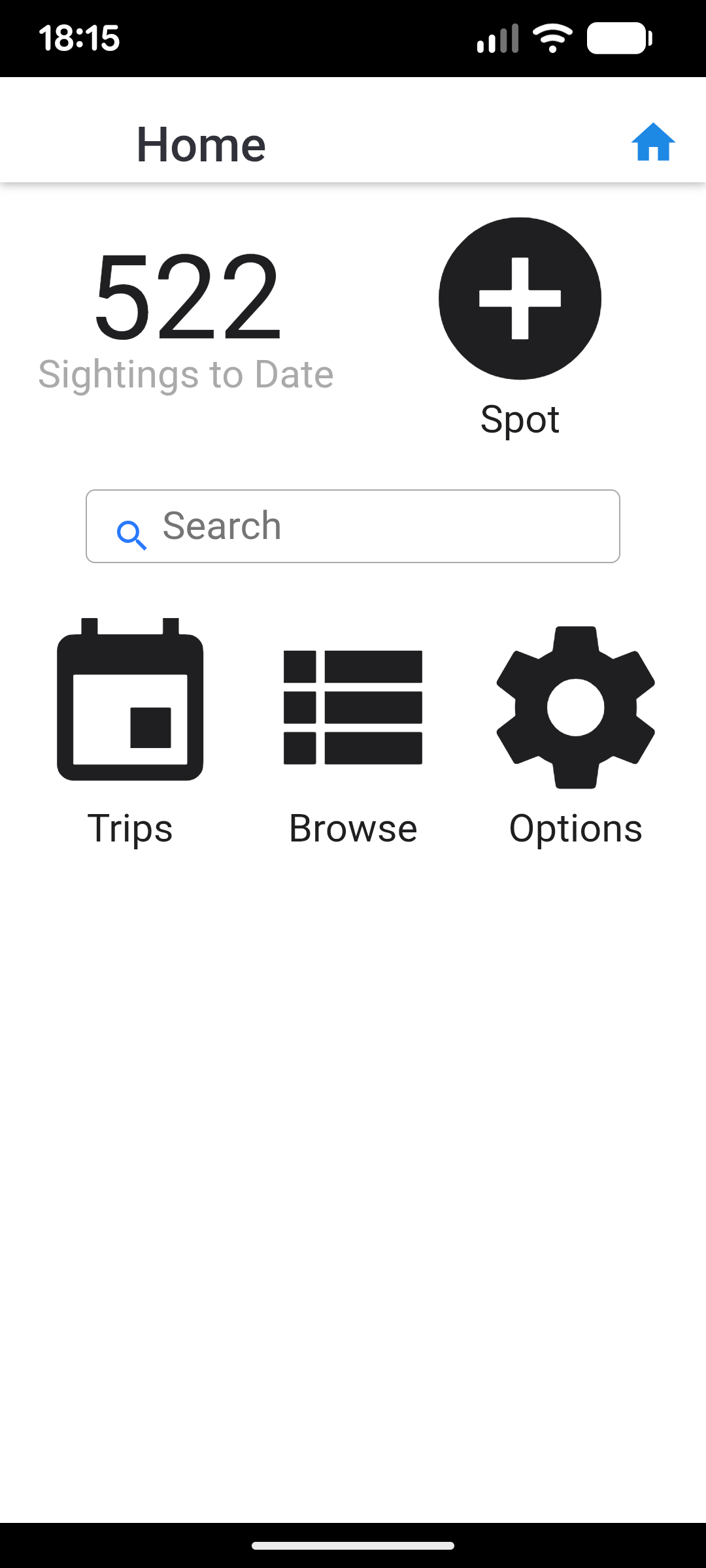
Task: Tap the Home title text
Action: point(201,143)
